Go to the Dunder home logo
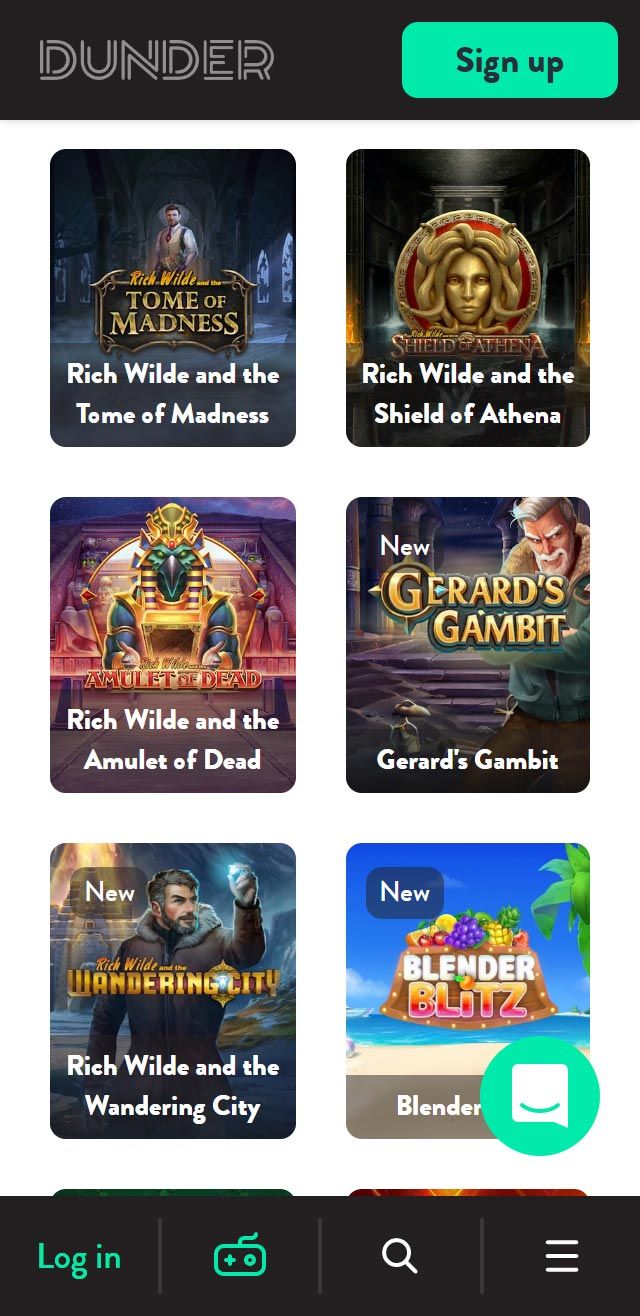640x1316 pixels. point(157,60)
